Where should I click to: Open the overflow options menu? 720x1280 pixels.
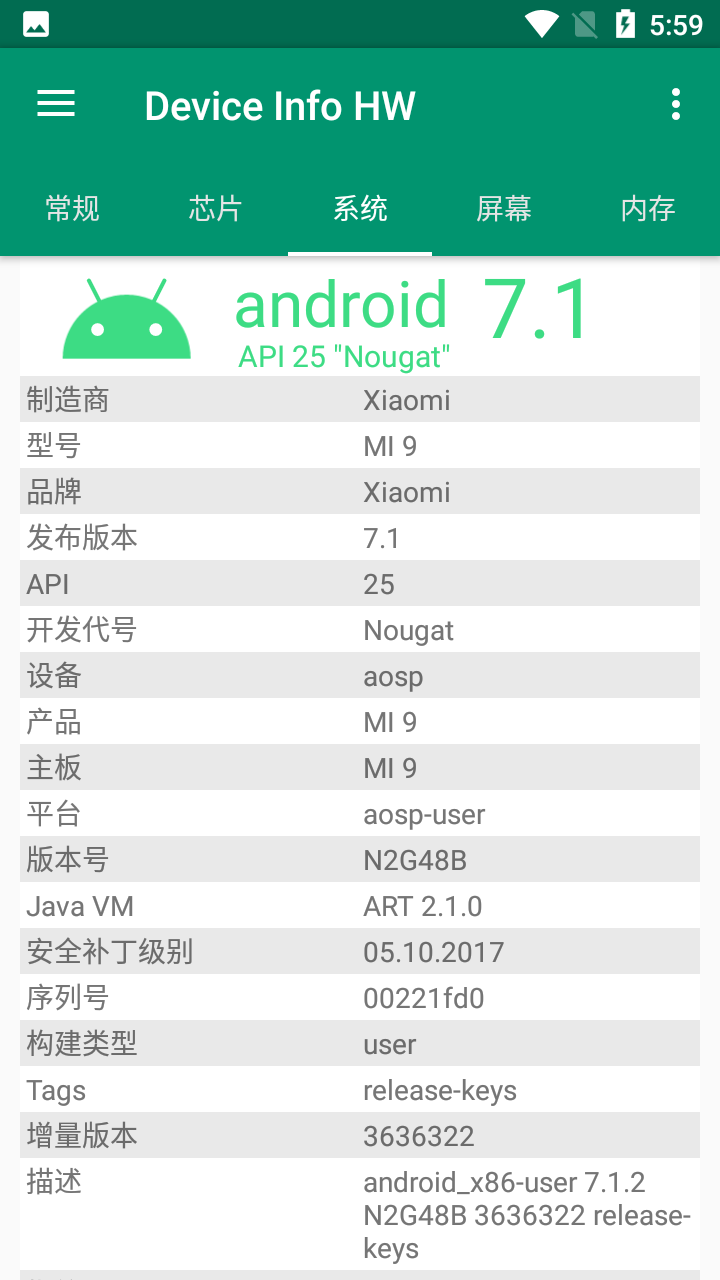click(x=676, y=104)
